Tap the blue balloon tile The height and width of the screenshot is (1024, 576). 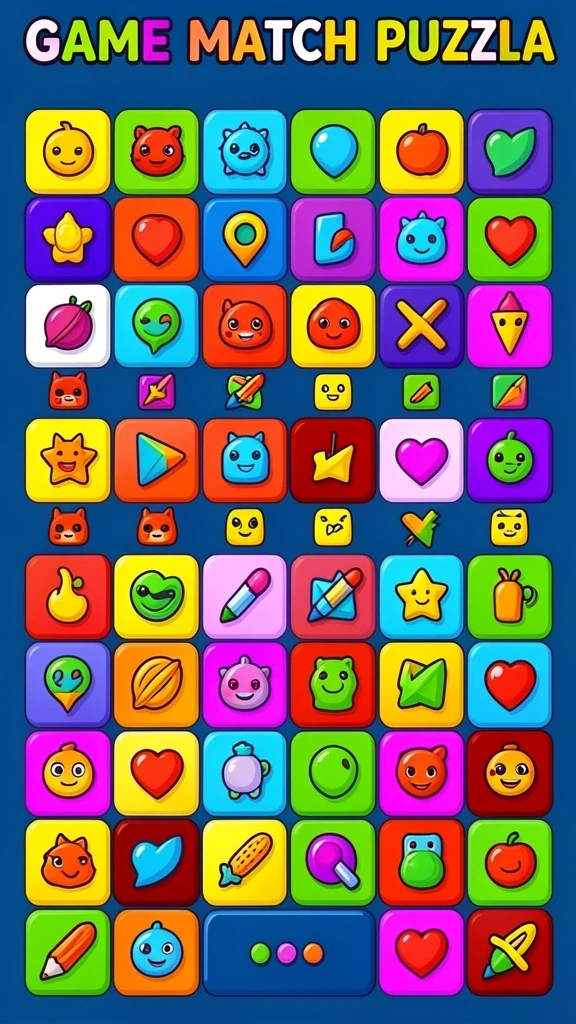click(x=333, y=152)
